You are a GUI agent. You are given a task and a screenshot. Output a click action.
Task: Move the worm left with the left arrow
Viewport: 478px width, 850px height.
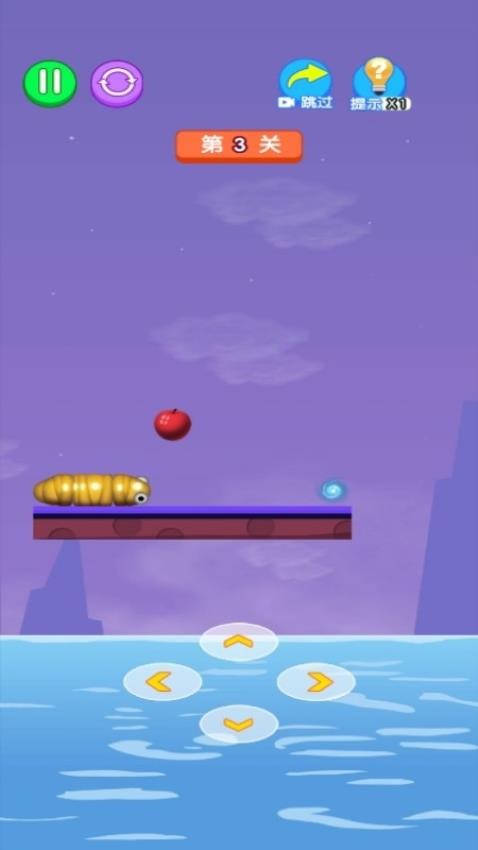[162, 682]
